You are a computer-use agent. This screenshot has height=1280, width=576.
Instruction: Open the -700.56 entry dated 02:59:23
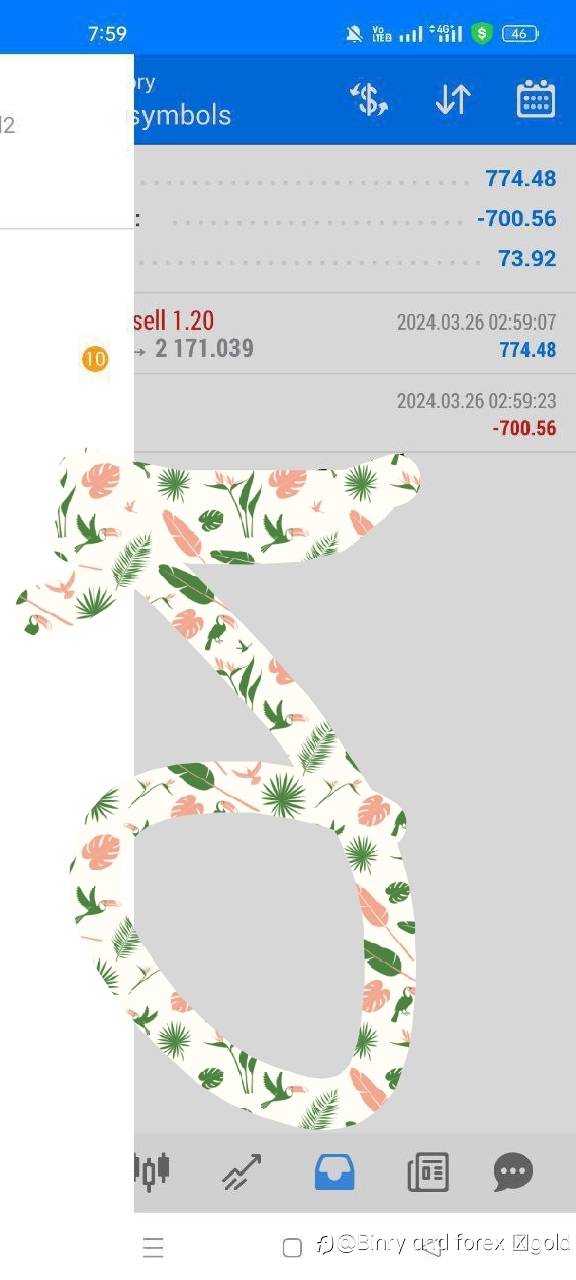[x=355, y=414]
